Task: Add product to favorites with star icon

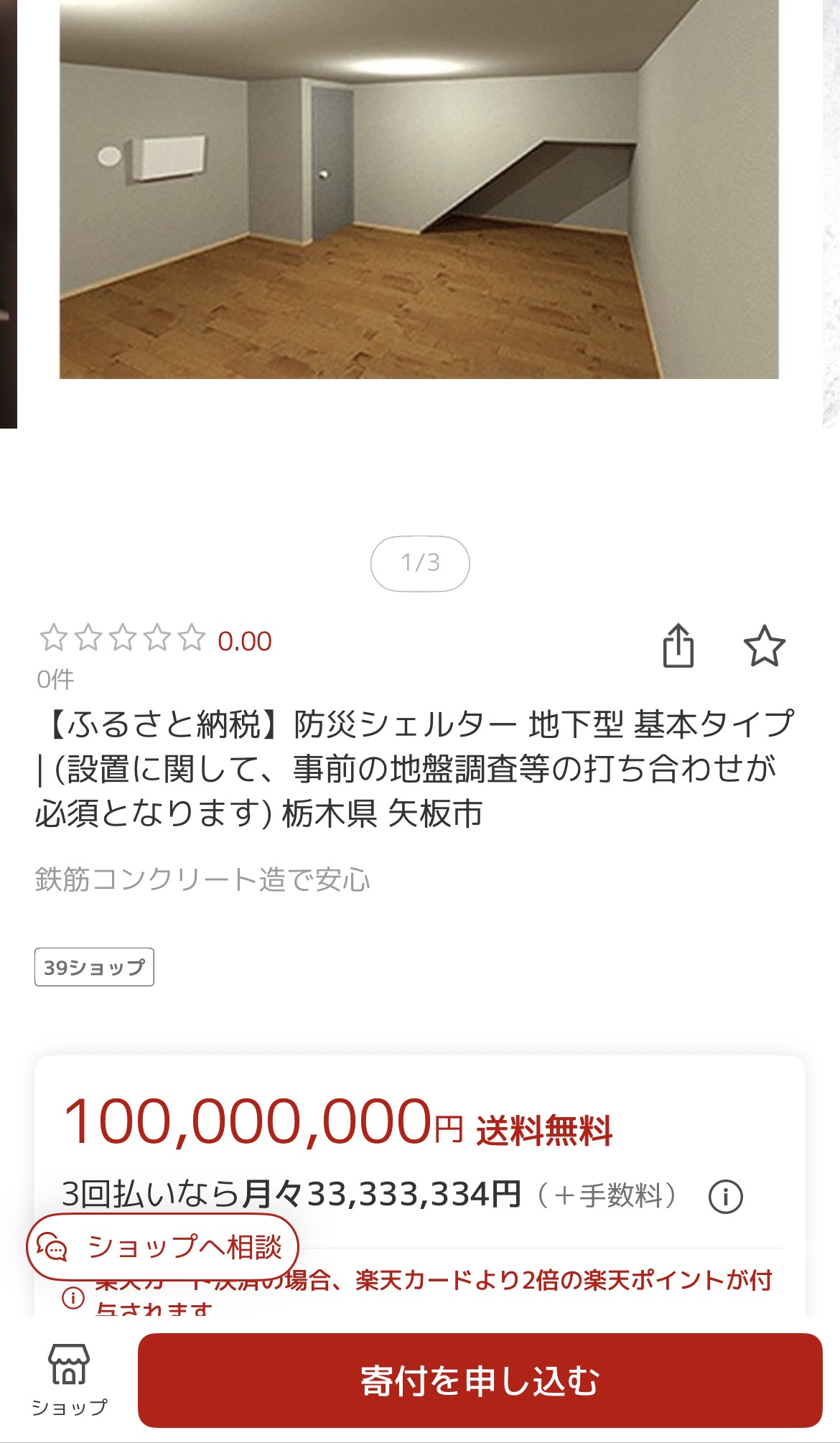Action: coord(764,646)
